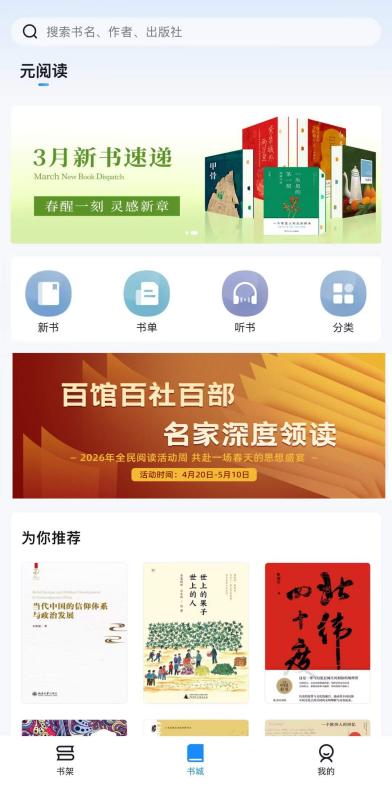The width and height of the screenshot is (392, 810).
Task: Open the 百馆百社百部 reading event banner
Action: [x=198, y=425]
